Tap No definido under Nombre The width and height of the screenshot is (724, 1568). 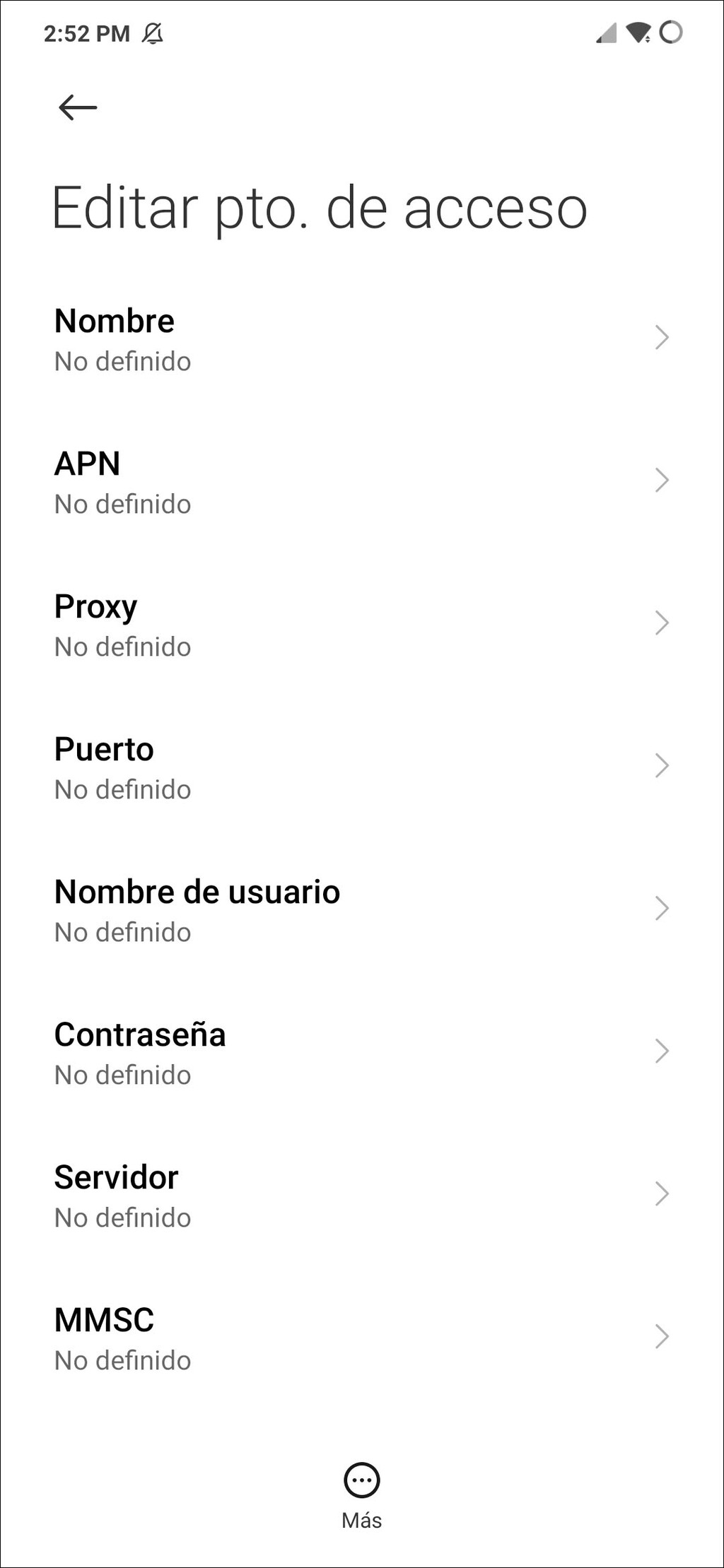point(122,361)
